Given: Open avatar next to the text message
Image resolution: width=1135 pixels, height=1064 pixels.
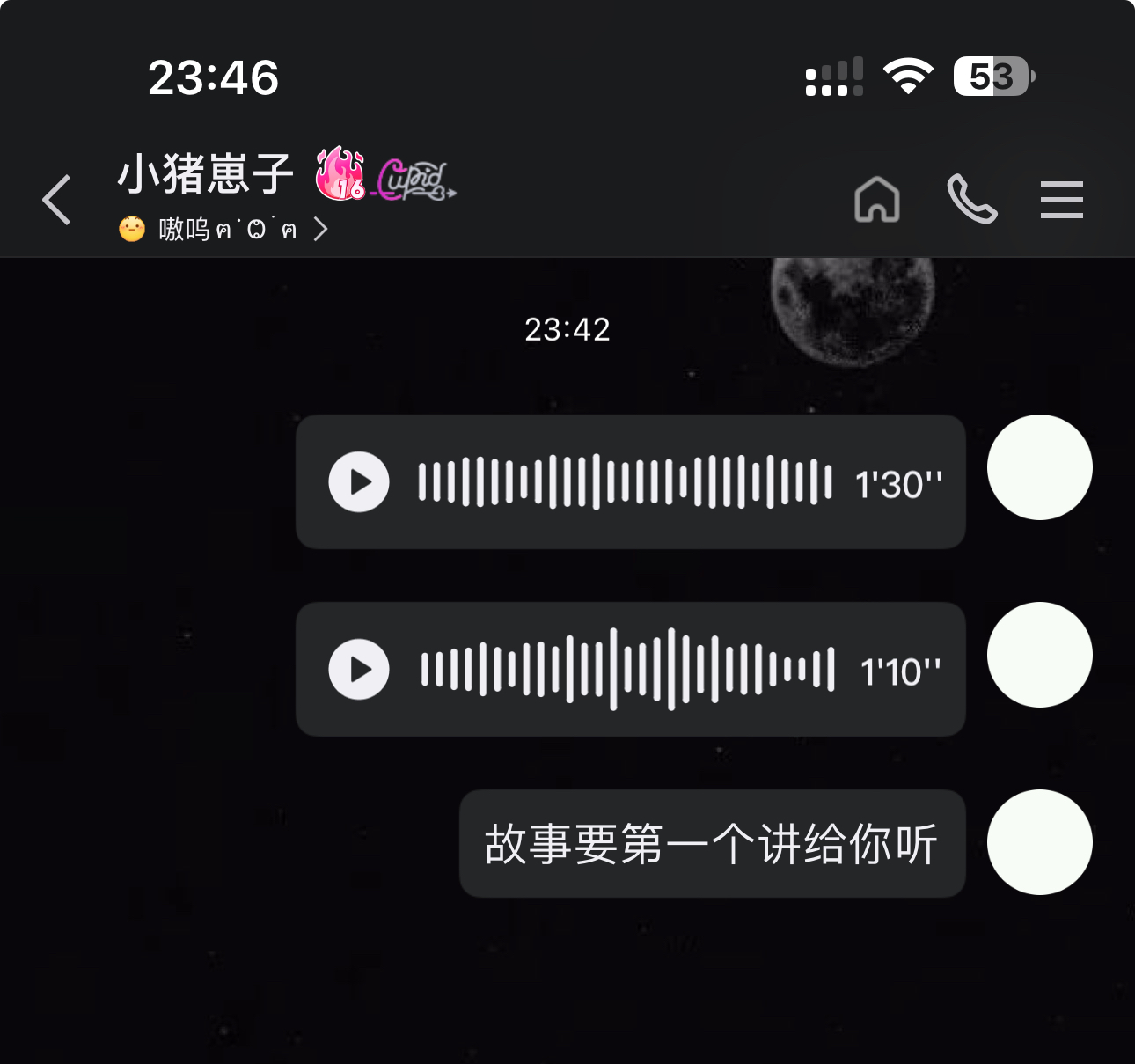Looking at the screenshot, I should [1039, 842].
